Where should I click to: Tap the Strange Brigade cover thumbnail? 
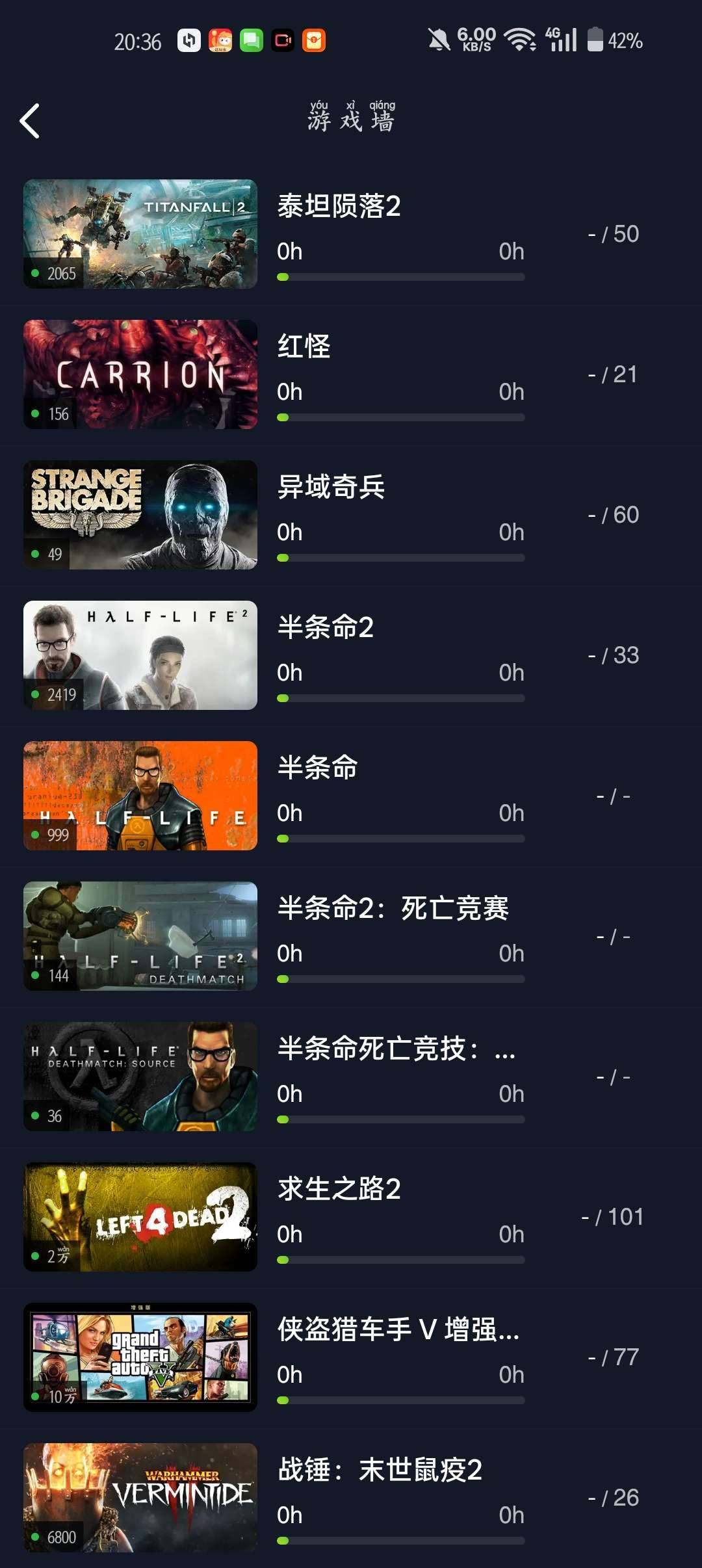(140, 514)
